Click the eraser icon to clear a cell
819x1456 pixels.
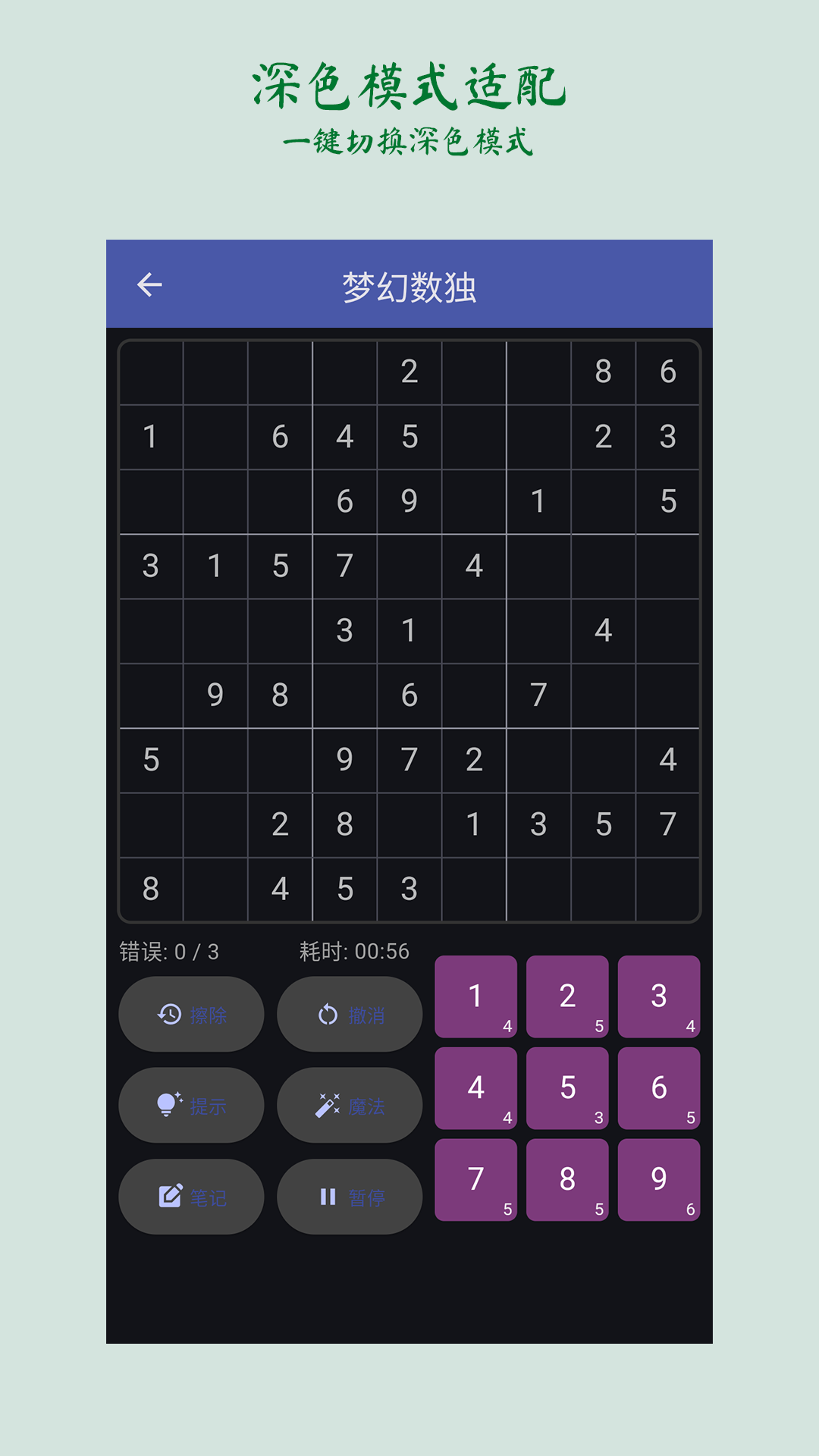point(169,1012)
